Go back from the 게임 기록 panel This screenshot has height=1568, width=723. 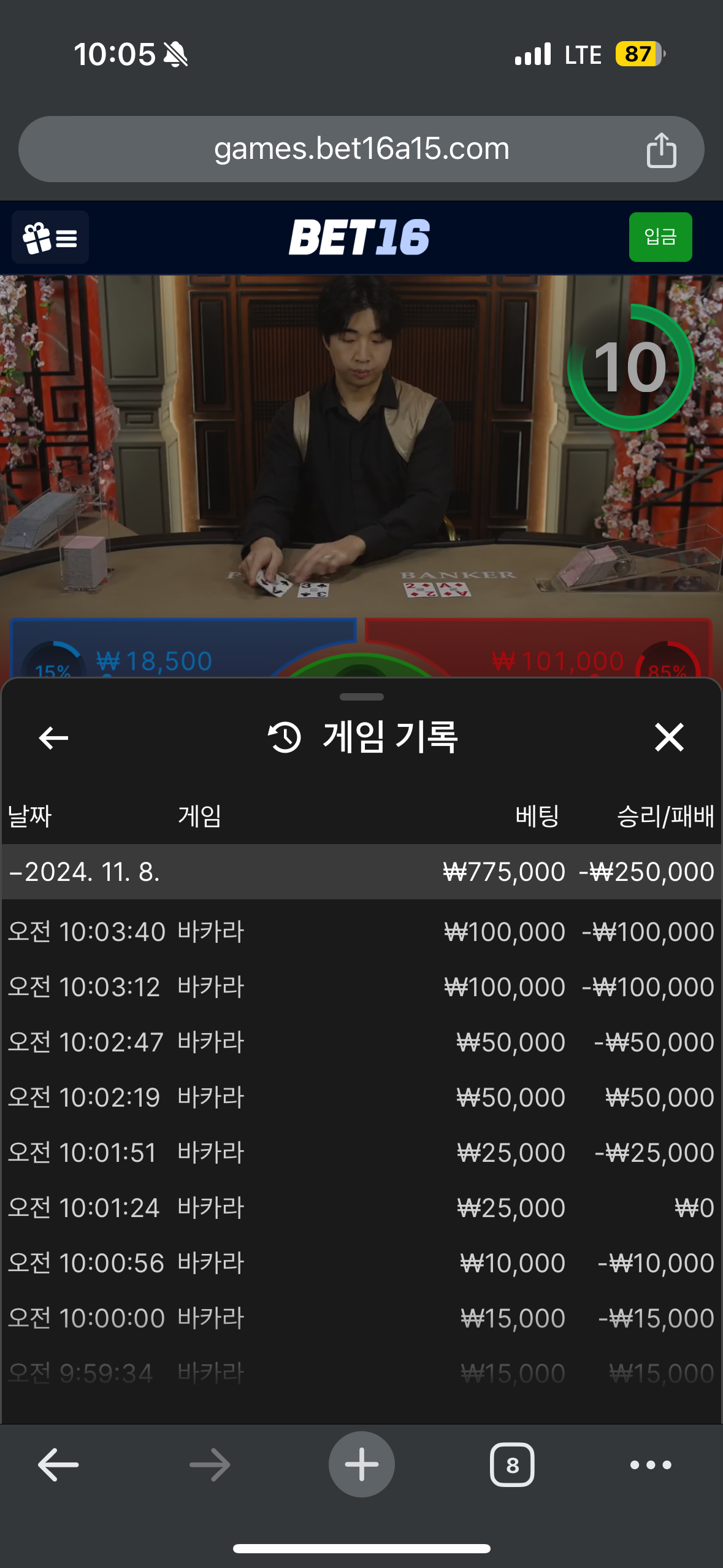[53, 737]
